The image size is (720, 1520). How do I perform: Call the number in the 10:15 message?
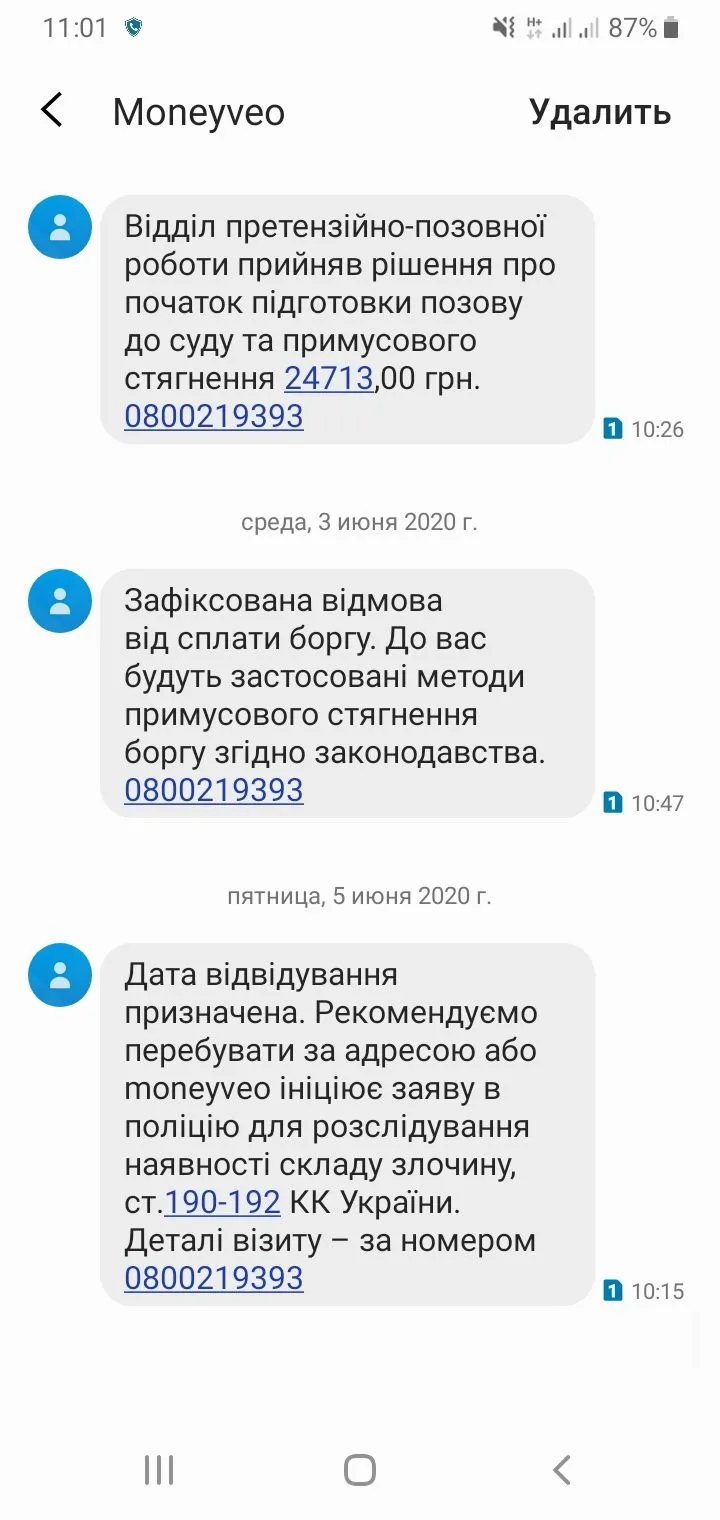tap(213, 1278)
